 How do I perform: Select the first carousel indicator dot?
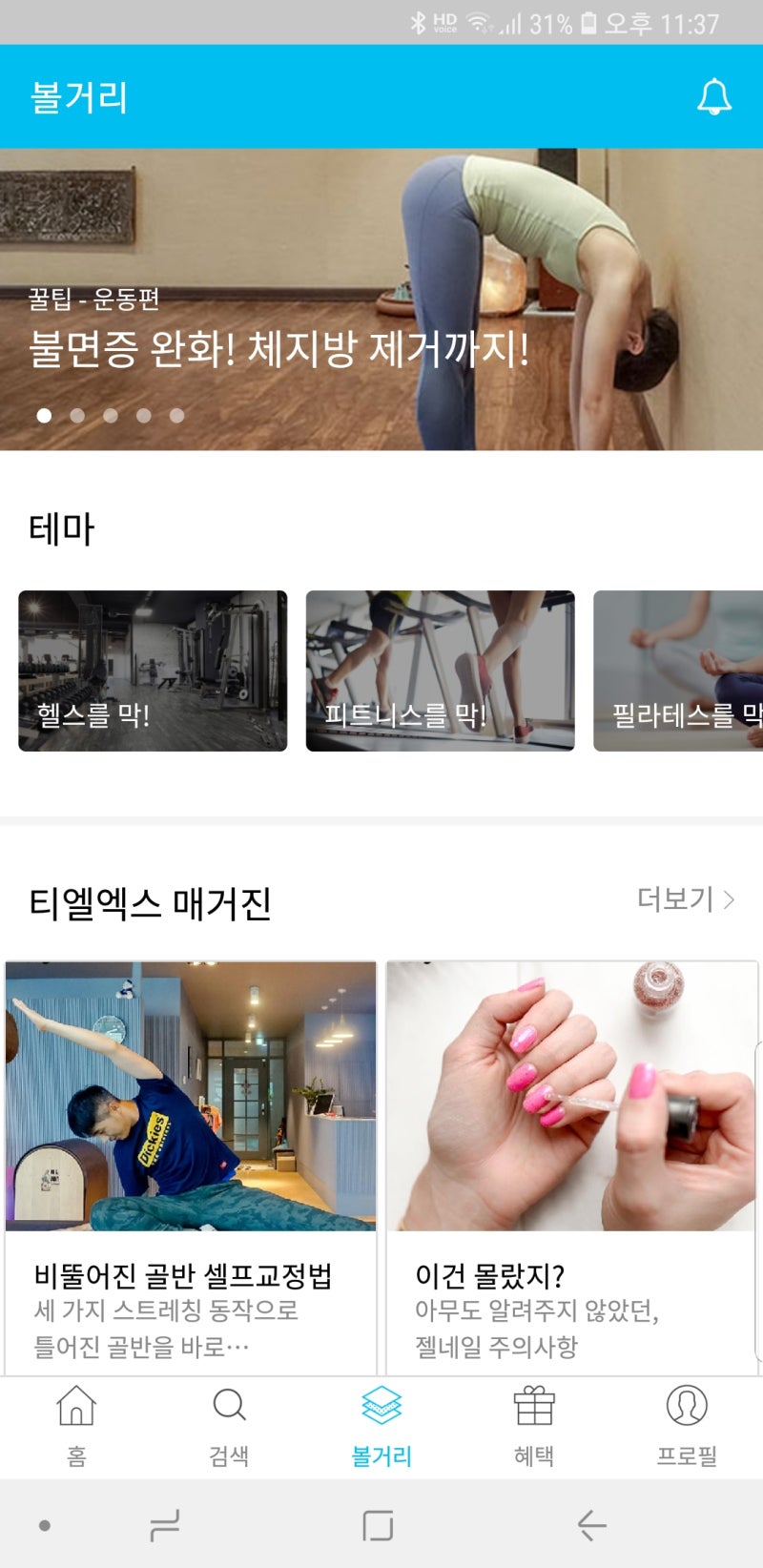pos(42,414)
